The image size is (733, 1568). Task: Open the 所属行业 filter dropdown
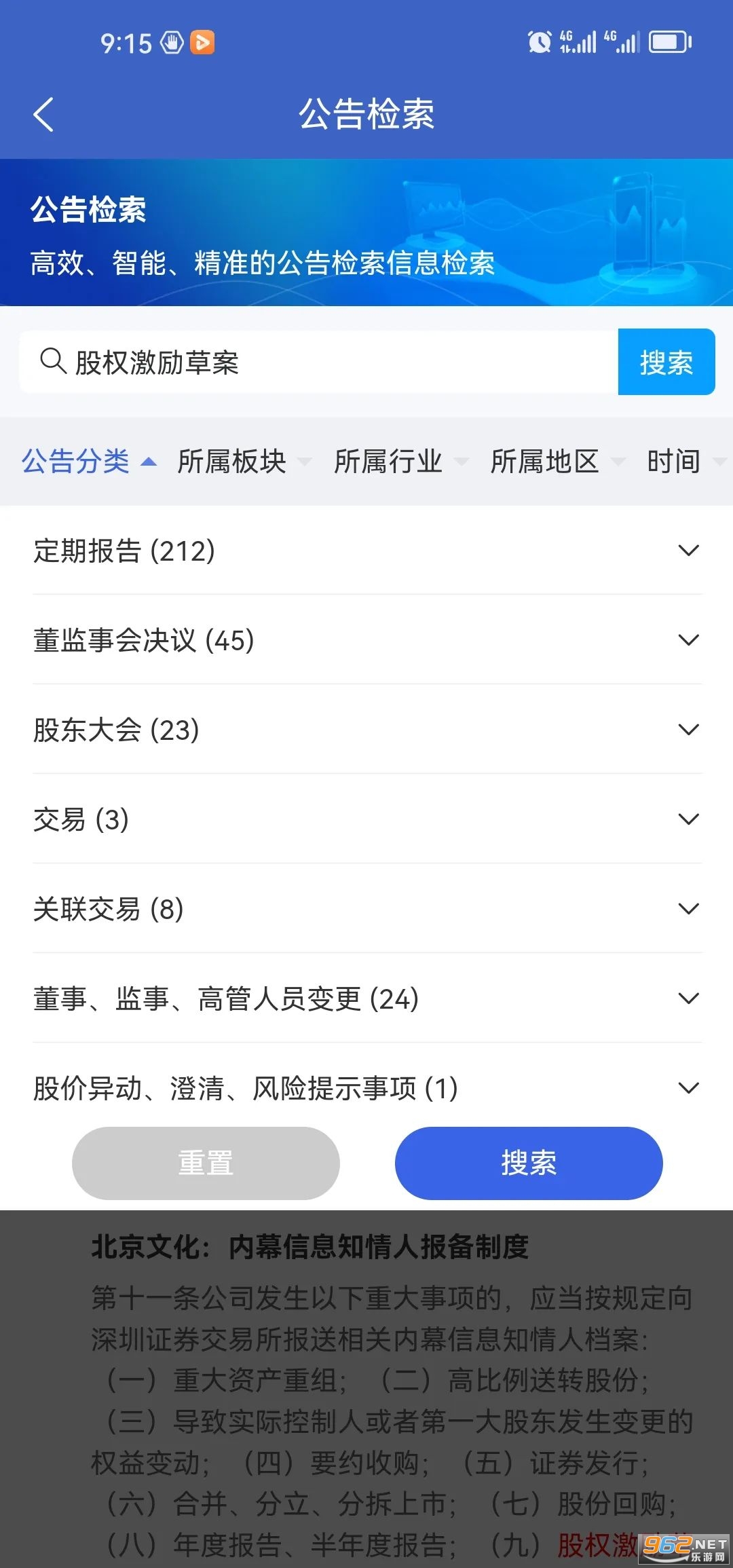click(400, 462)
